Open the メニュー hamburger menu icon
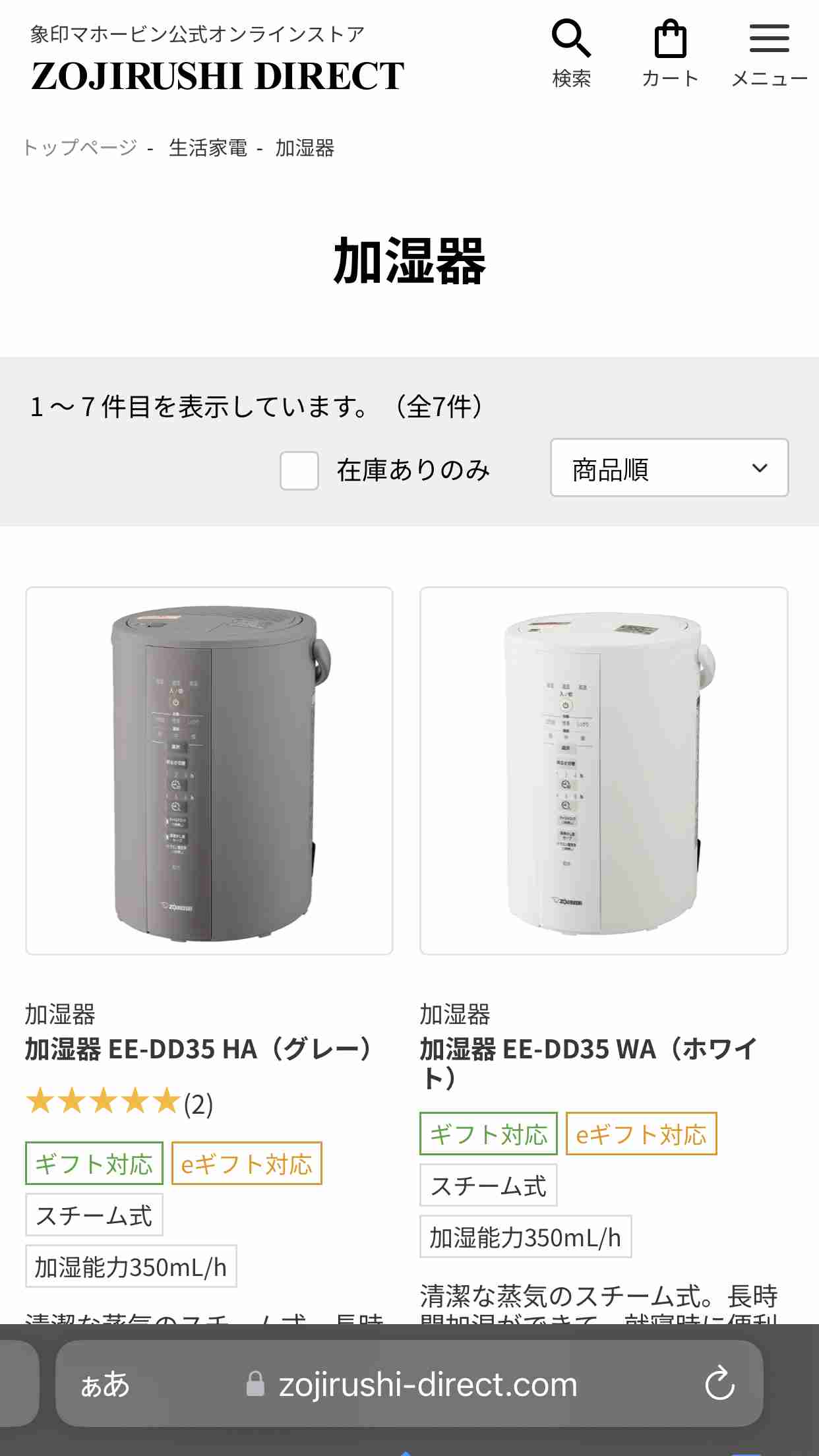 (x=769, y=38)
